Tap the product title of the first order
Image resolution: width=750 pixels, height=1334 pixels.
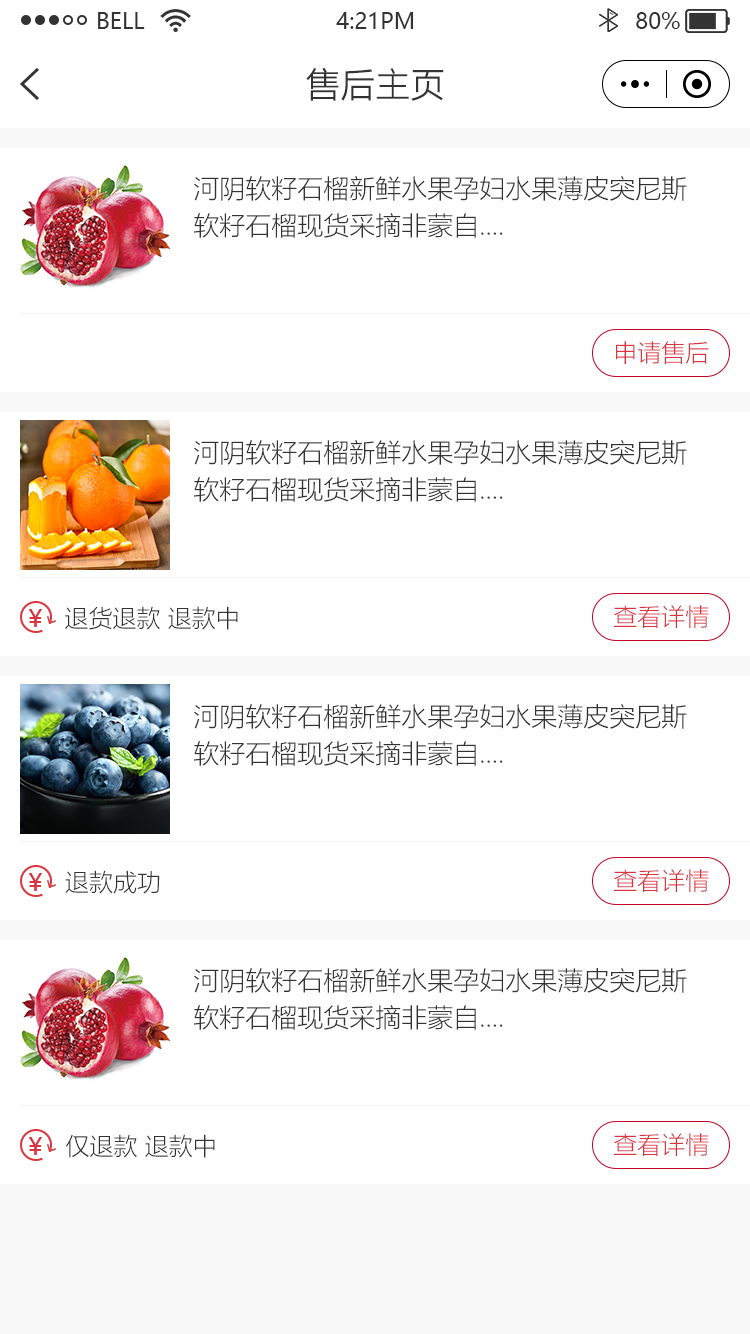pos(437,207)
